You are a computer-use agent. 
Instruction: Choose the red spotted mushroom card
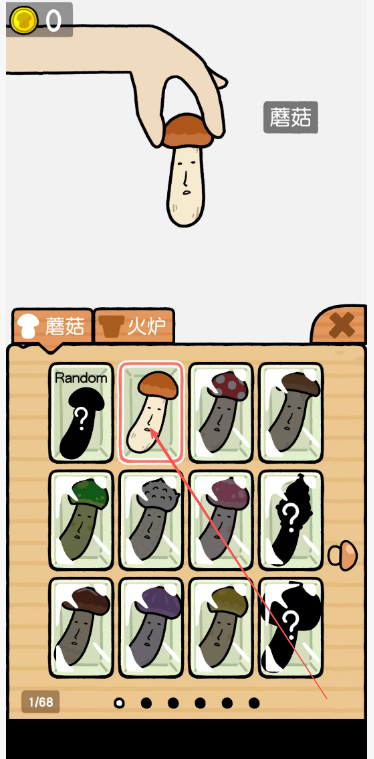[x=221, y=413]
